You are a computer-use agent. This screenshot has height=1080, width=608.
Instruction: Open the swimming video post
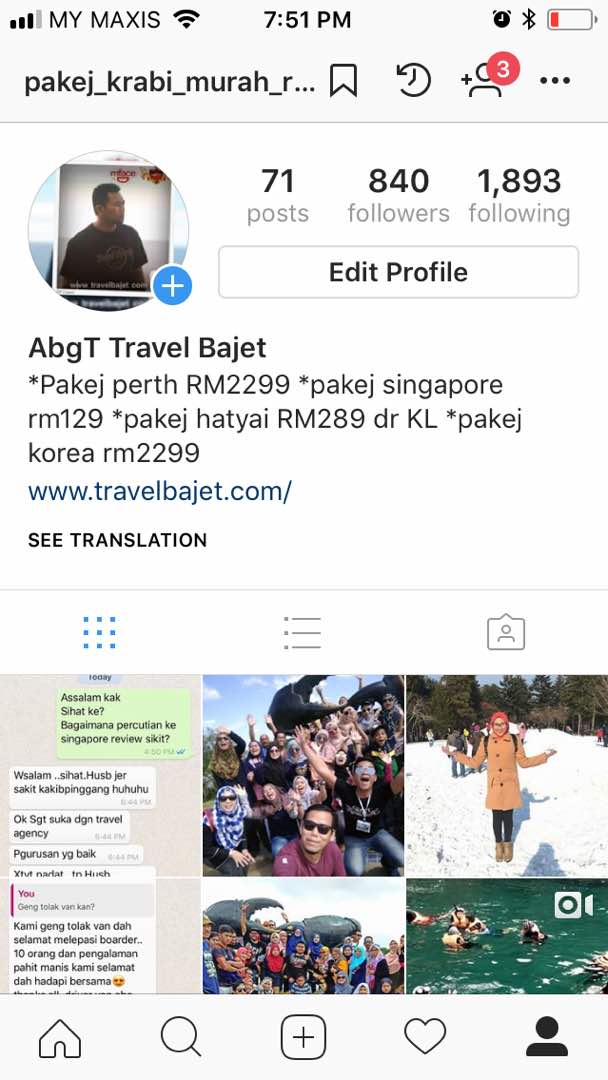click(x=506, y=936)
